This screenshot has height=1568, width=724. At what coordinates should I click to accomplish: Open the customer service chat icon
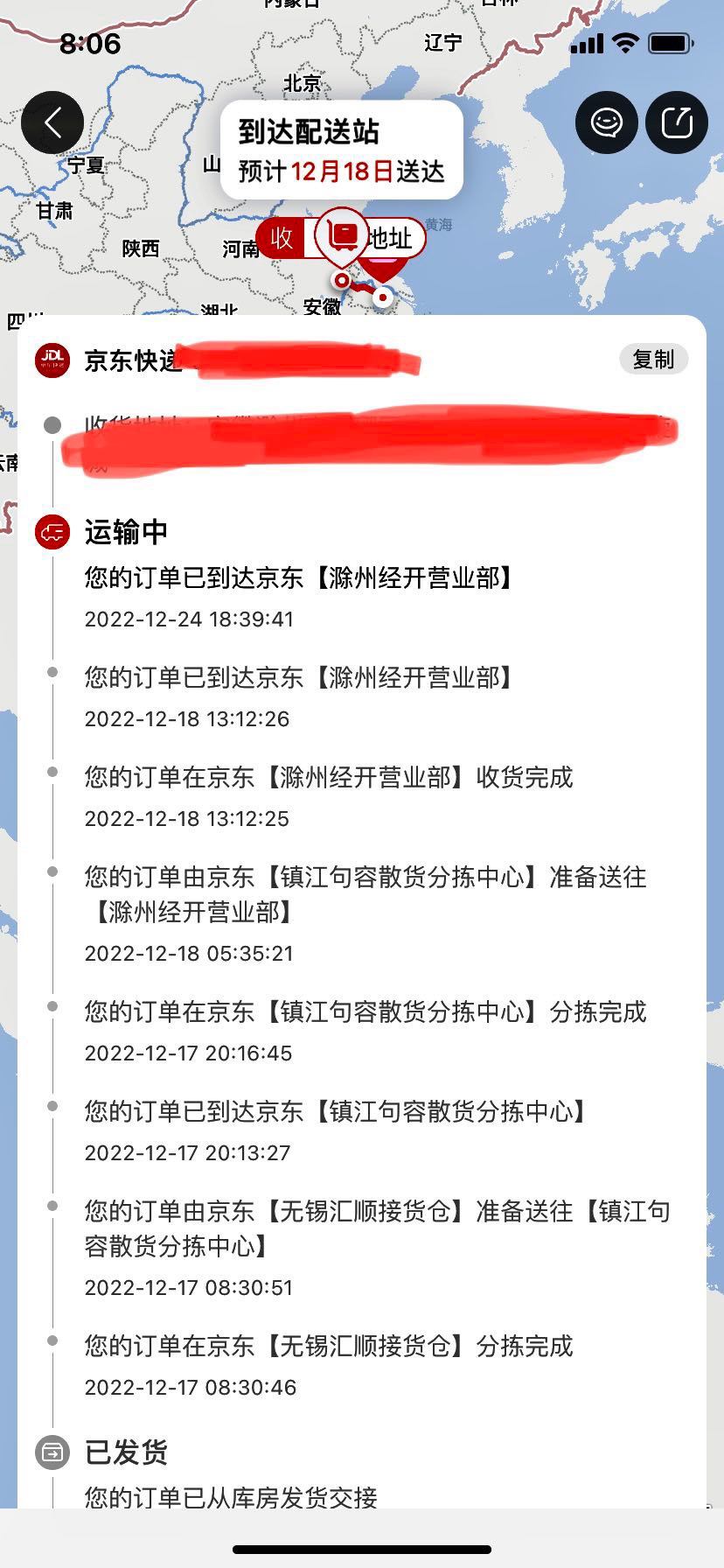(x=607, y=122)
